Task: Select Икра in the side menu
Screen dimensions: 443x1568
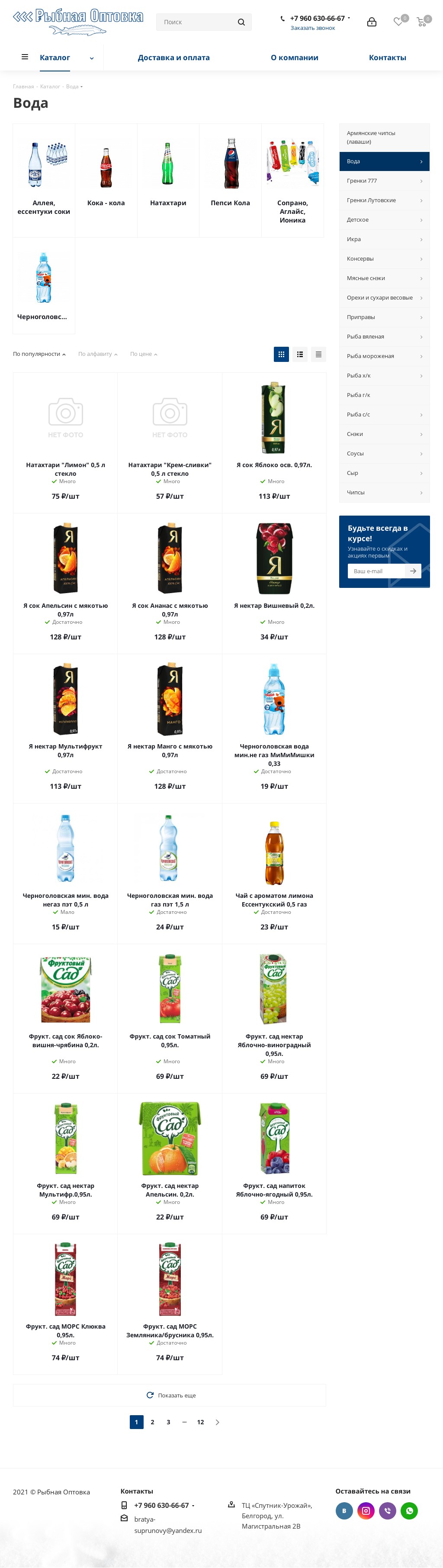Action: pos(384,239)
